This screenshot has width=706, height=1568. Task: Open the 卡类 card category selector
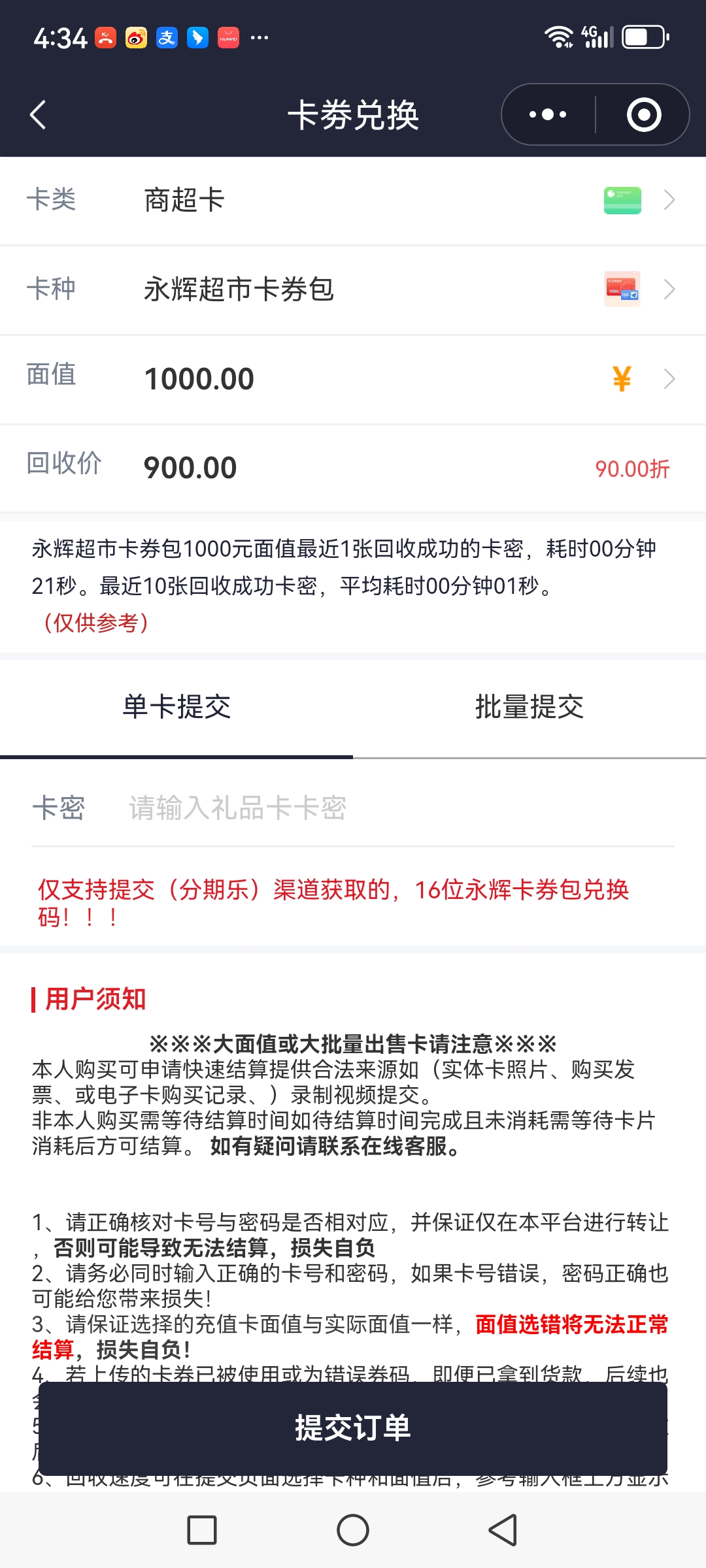click(353, 200)
